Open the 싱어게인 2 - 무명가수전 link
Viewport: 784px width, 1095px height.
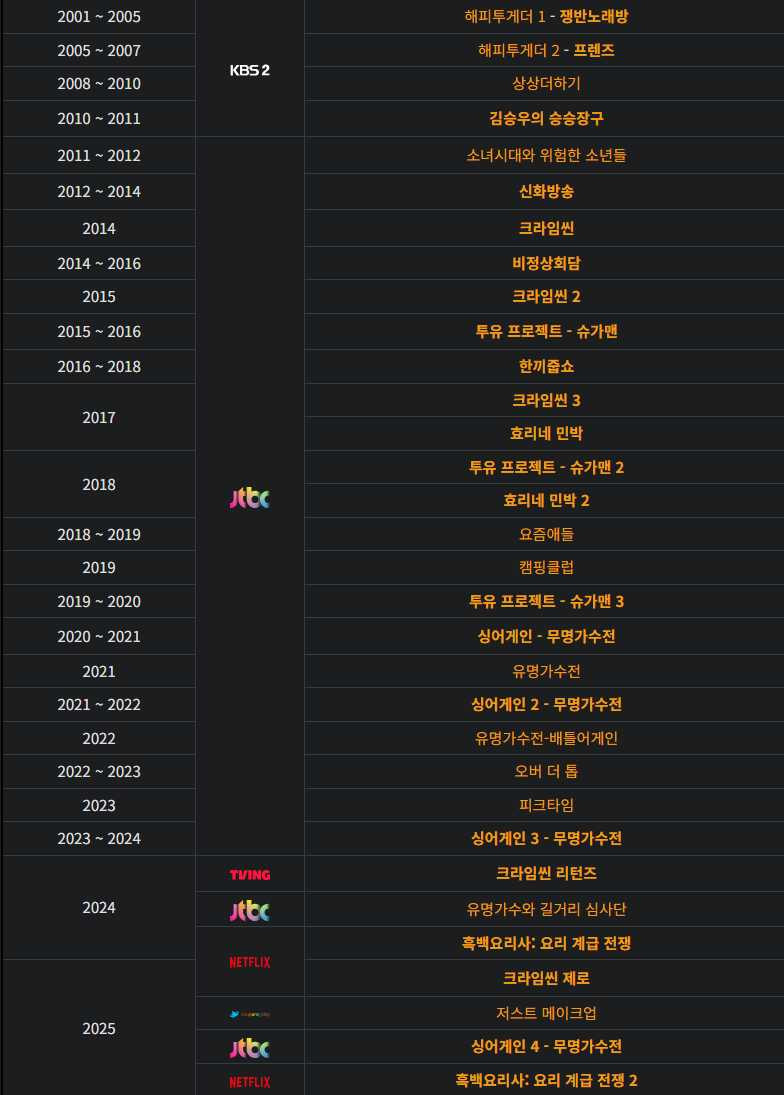pyautogui.click(x=546, y=704)
